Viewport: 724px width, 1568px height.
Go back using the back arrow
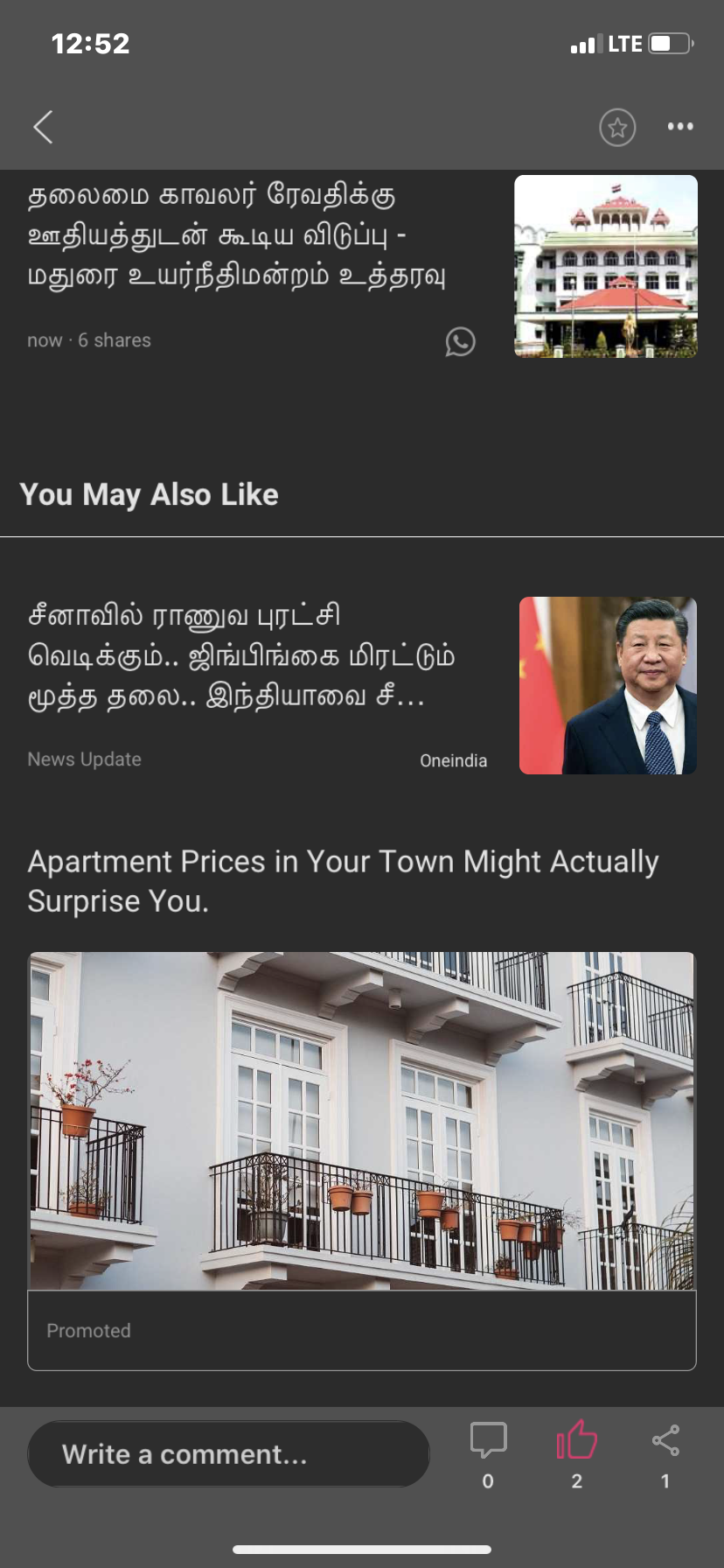tap(44, 127)
